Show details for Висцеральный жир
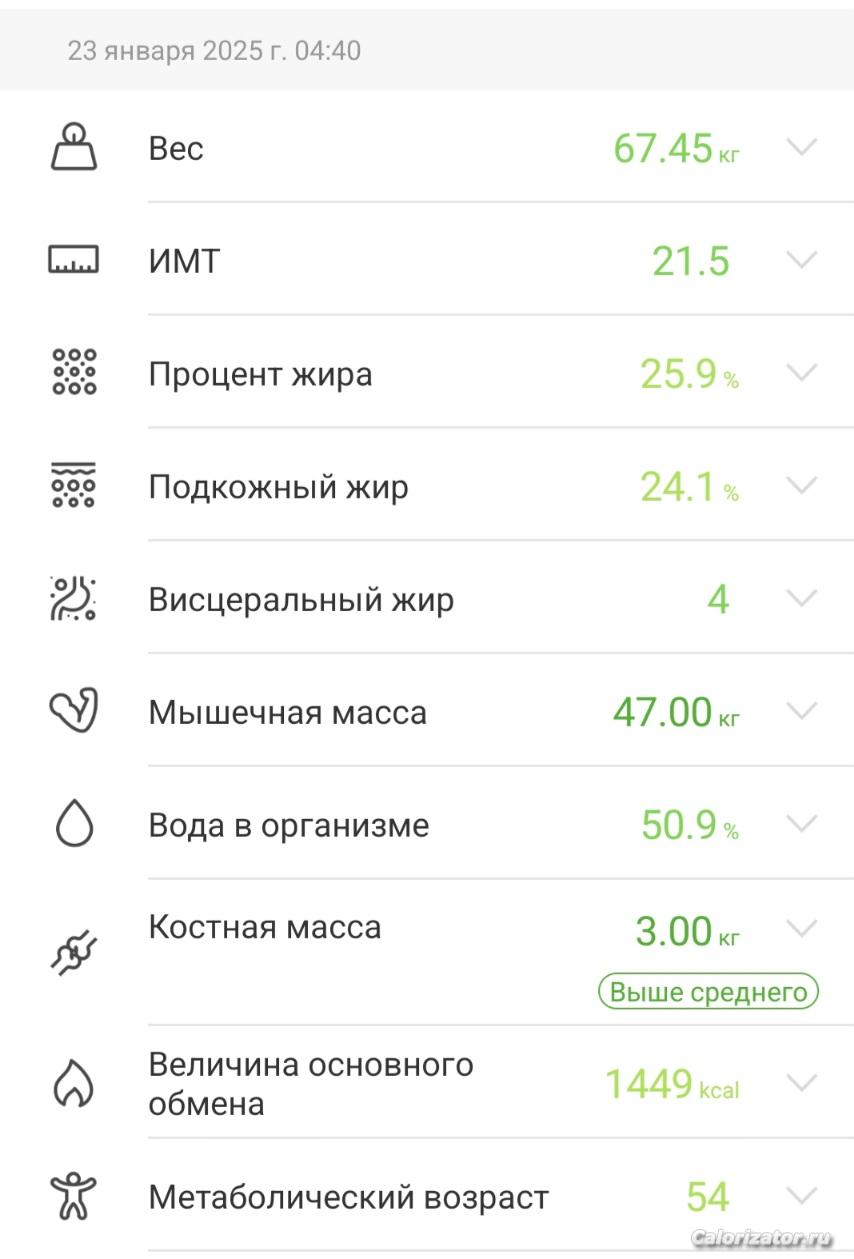The width and height of the screenshot is (854, 1259). [x=801, y=600]
